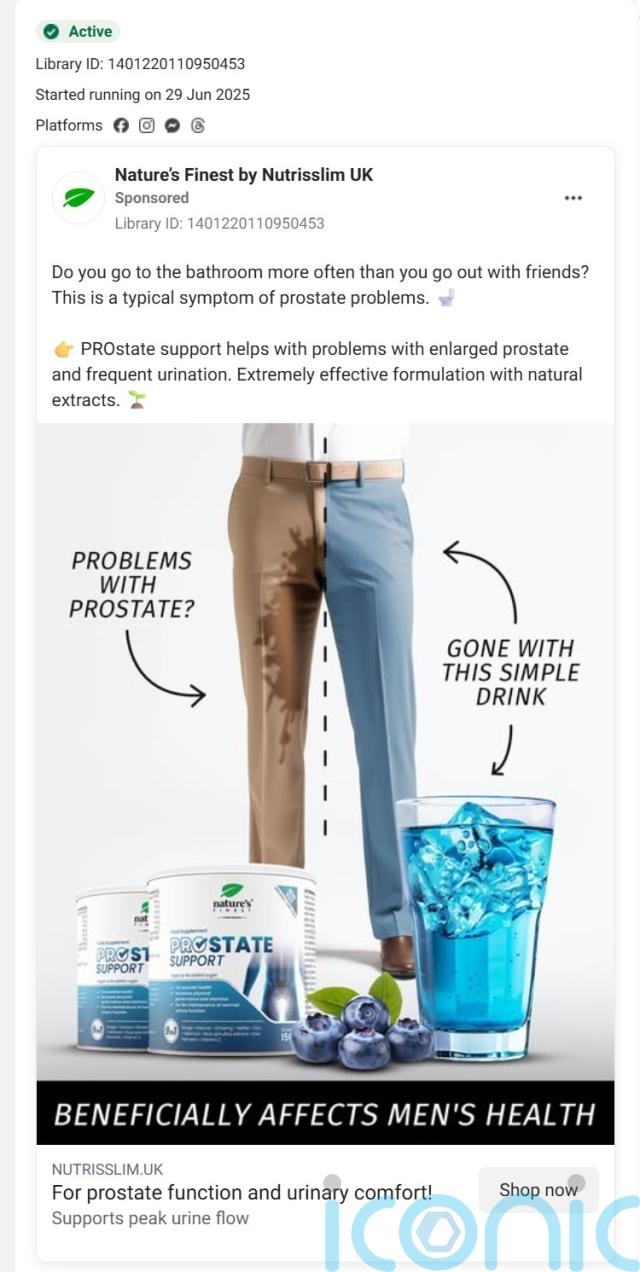Open Nature's Finest by Nutrisslim UK page
640x1272 pixels.
pyautogui.click(x=243, y=175)
